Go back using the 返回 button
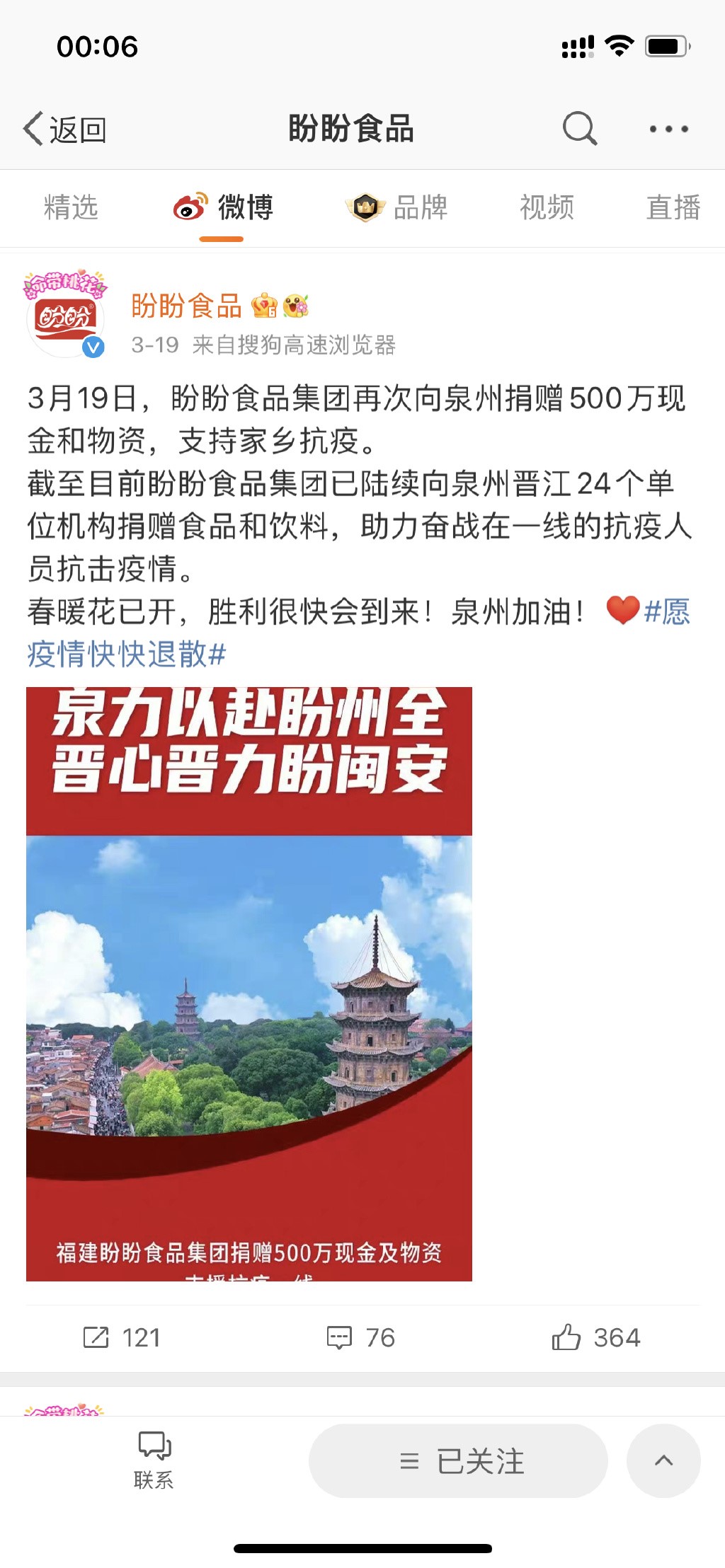The width and height of the screenshot is (725, 1568). pos(65,129)
